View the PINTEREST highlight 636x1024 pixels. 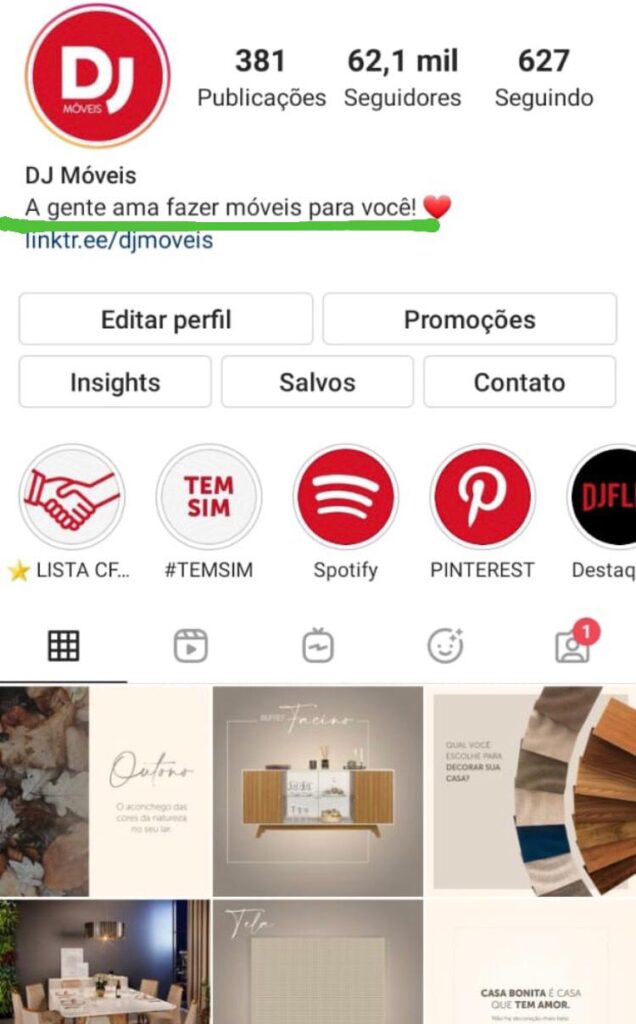[x=482, y=497]
